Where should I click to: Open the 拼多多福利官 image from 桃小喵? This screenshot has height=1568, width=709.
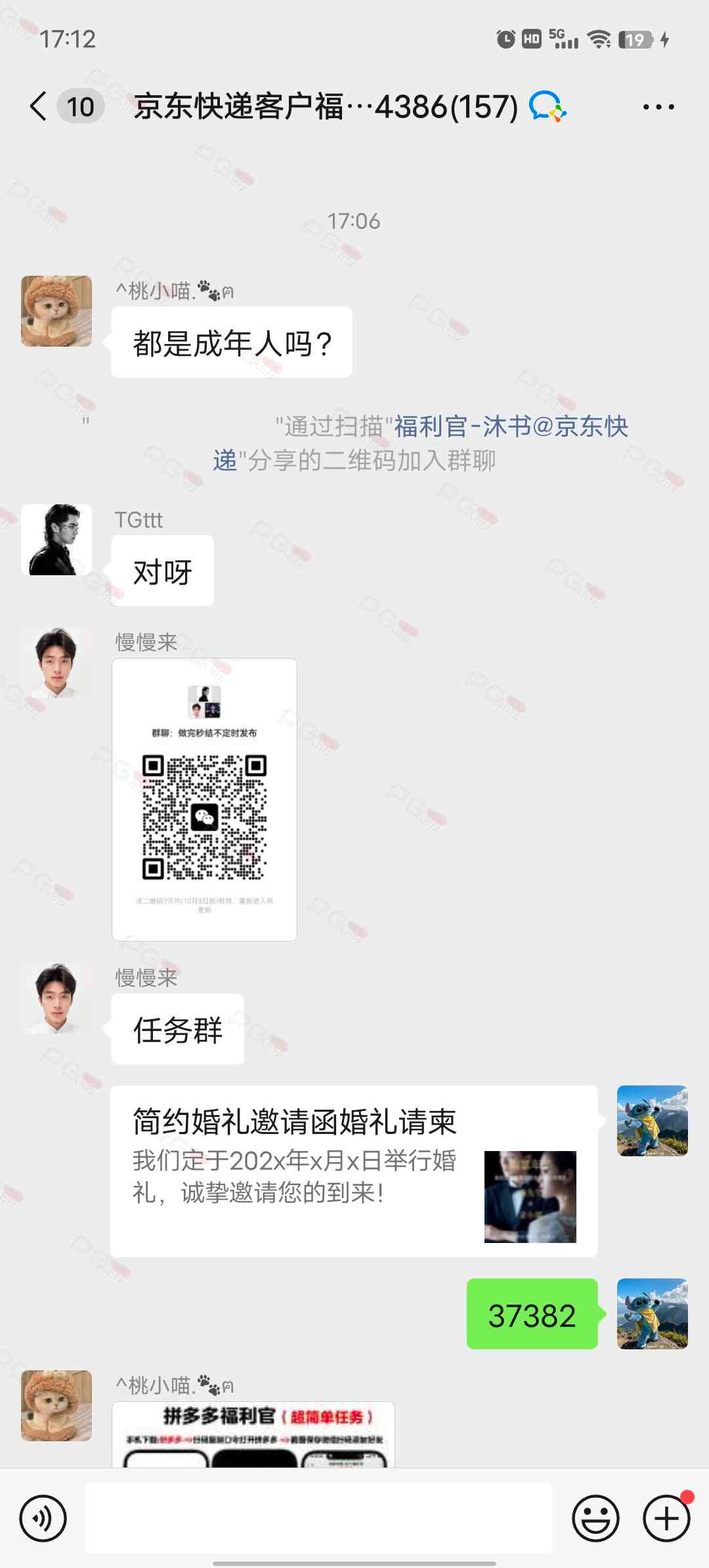(253, 1435)
